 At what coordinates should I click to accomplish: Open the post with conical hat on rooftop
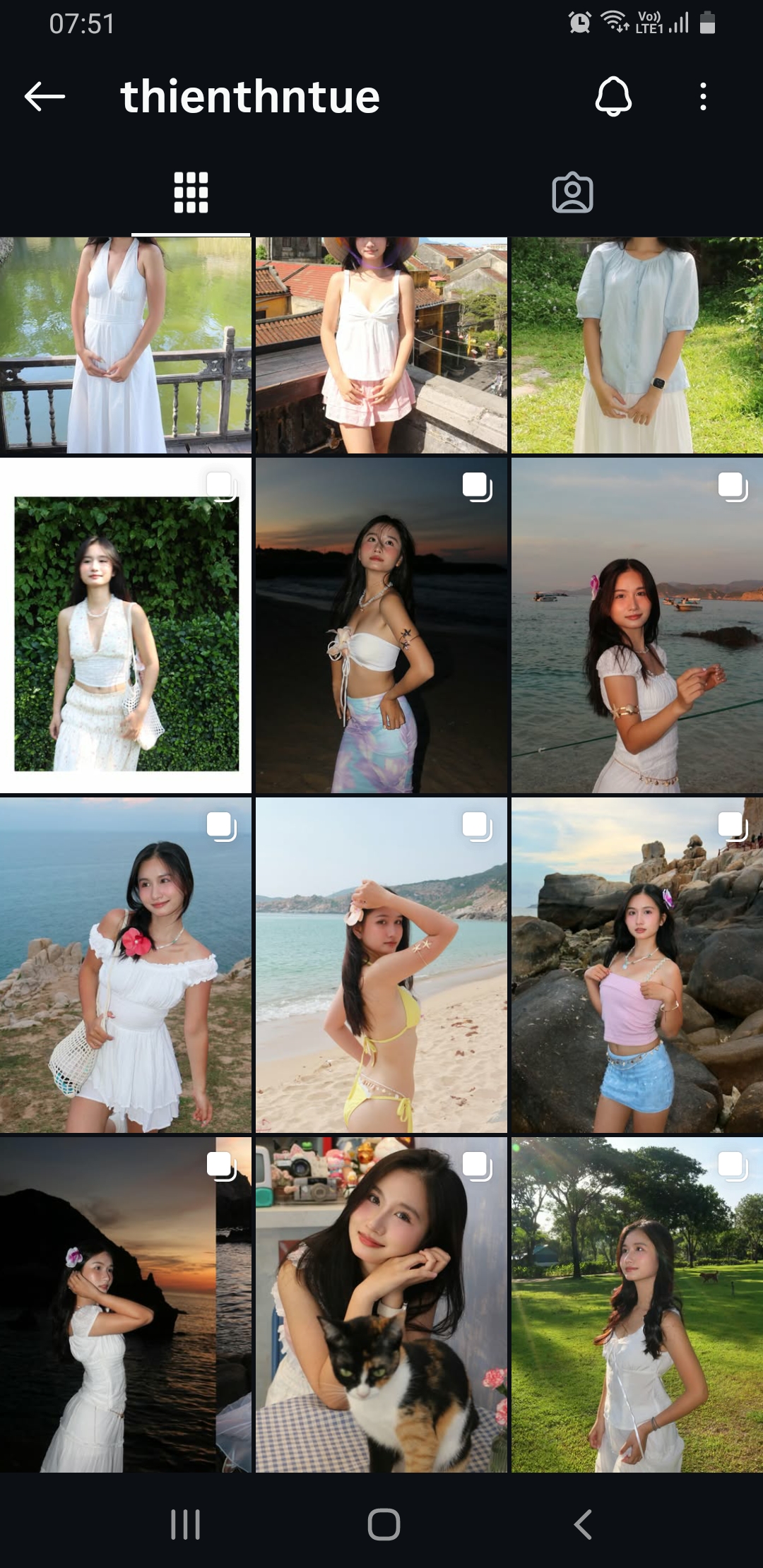tap(381, 345)
